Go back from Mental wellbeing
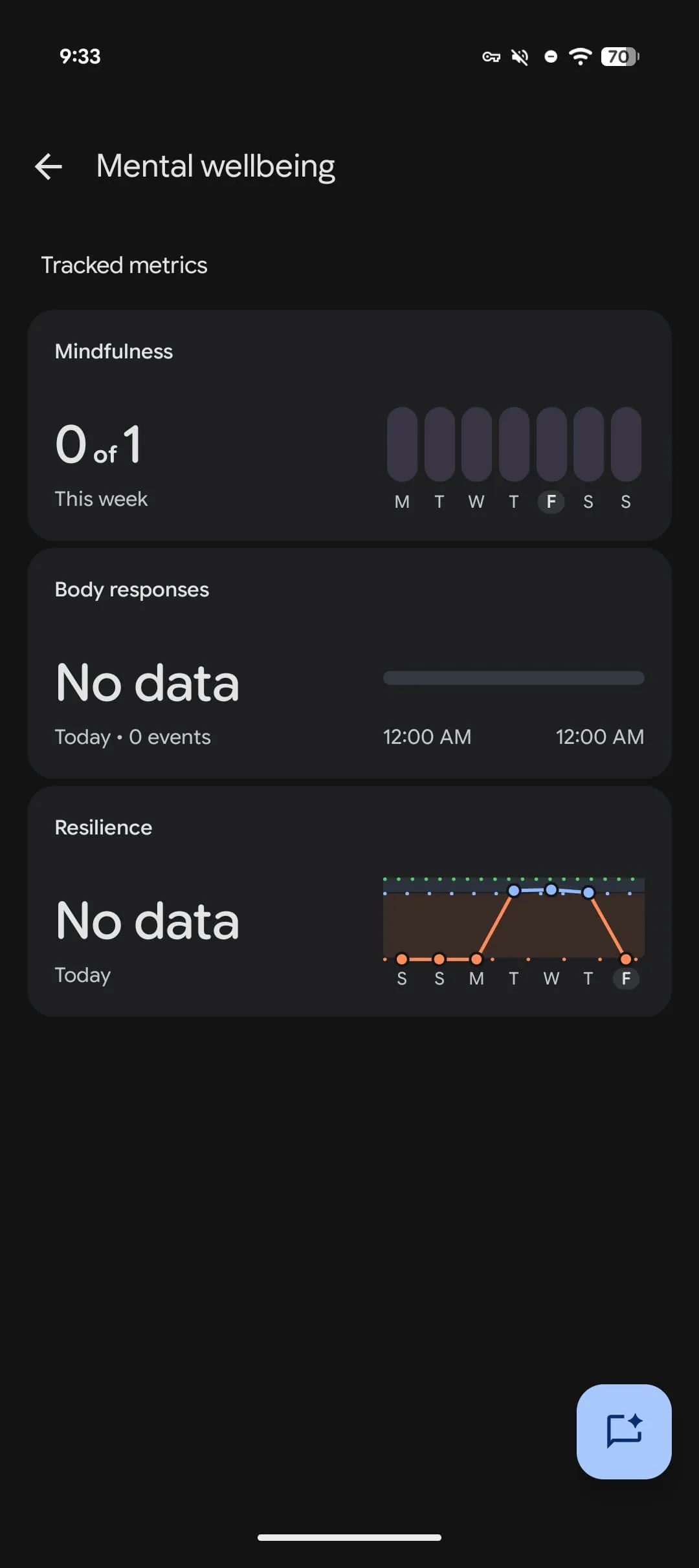Screen dimensions: 699x1568 (x=49, y=167)
